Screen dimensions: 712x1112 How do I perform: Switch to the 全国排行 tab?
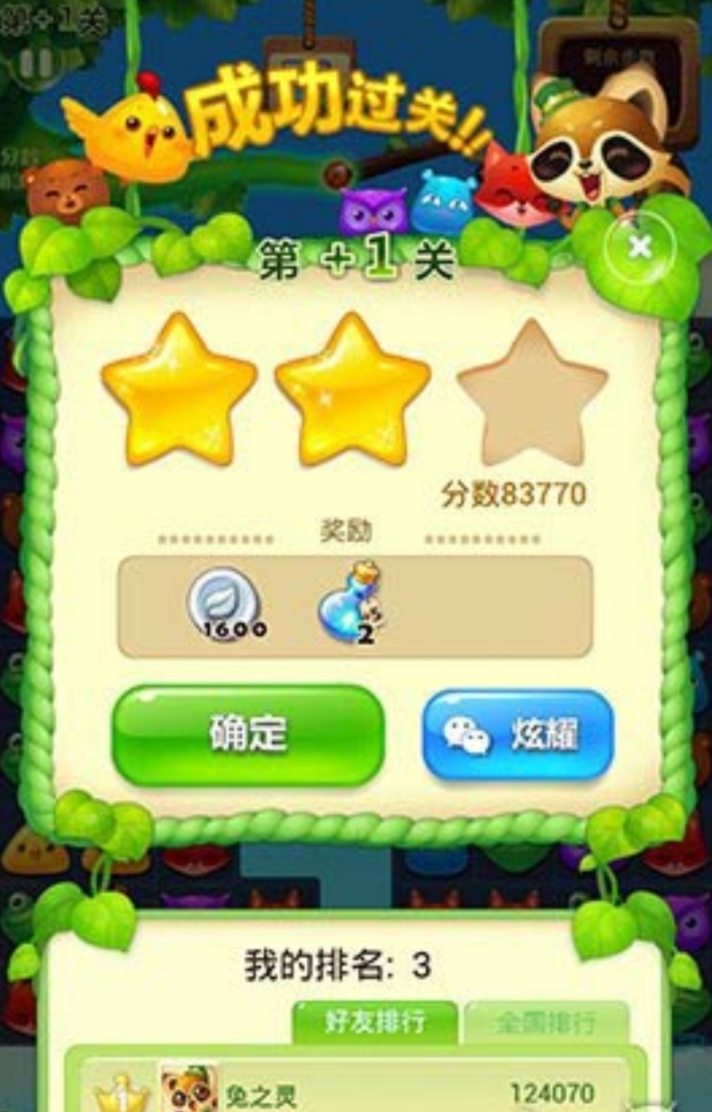545,1022
